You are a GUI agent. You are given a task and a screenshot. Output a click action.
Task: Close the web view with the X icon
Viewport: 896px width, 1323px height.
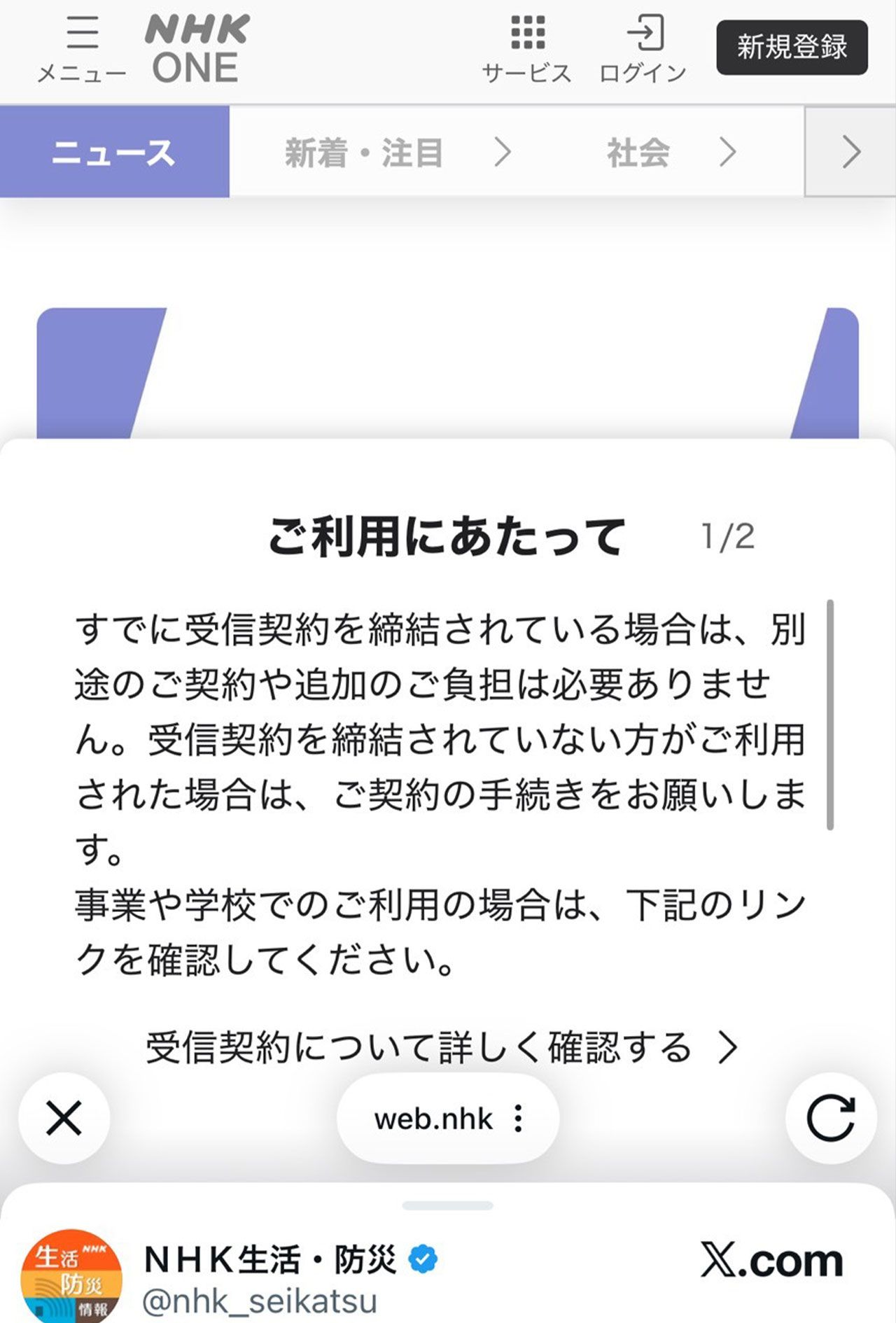click(64, 1118)
